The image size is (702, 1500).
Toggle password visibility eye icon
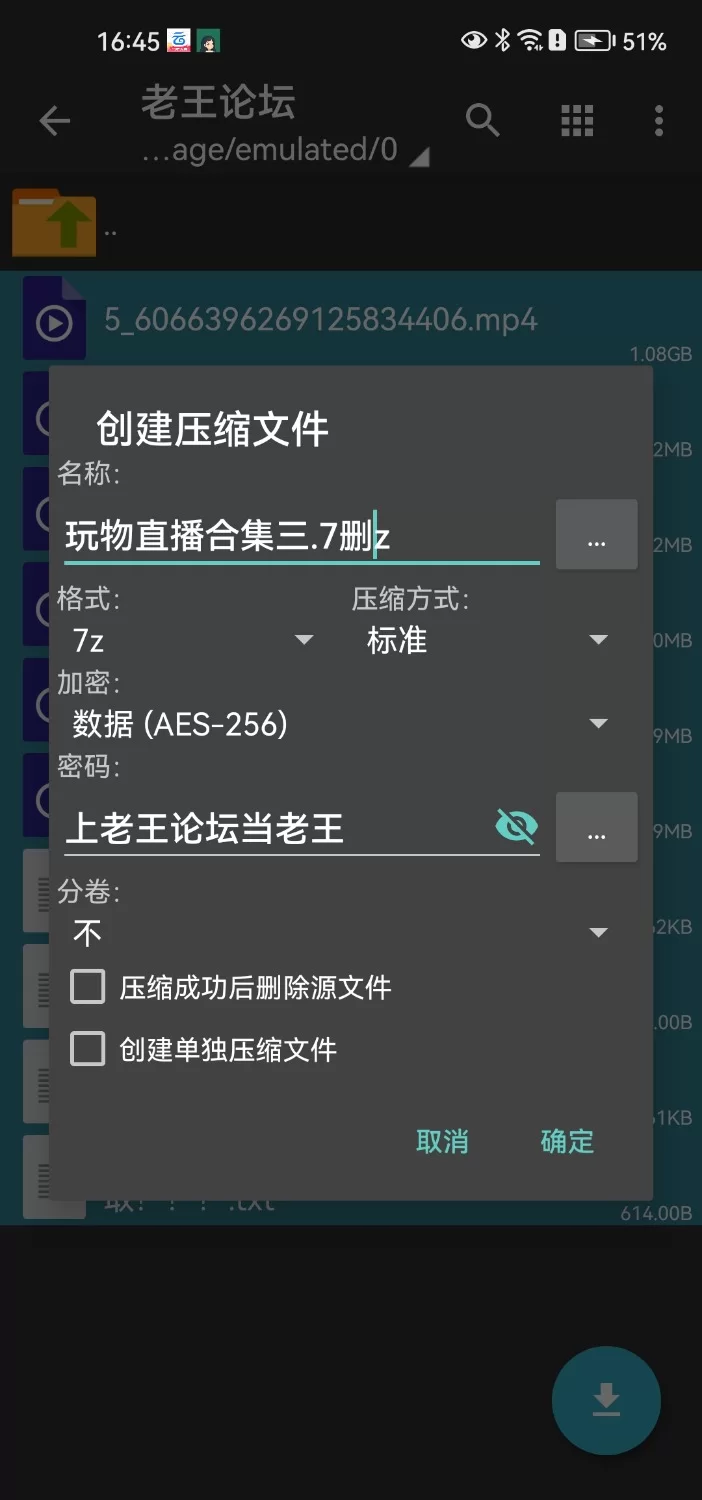click(x=516, y=826)
